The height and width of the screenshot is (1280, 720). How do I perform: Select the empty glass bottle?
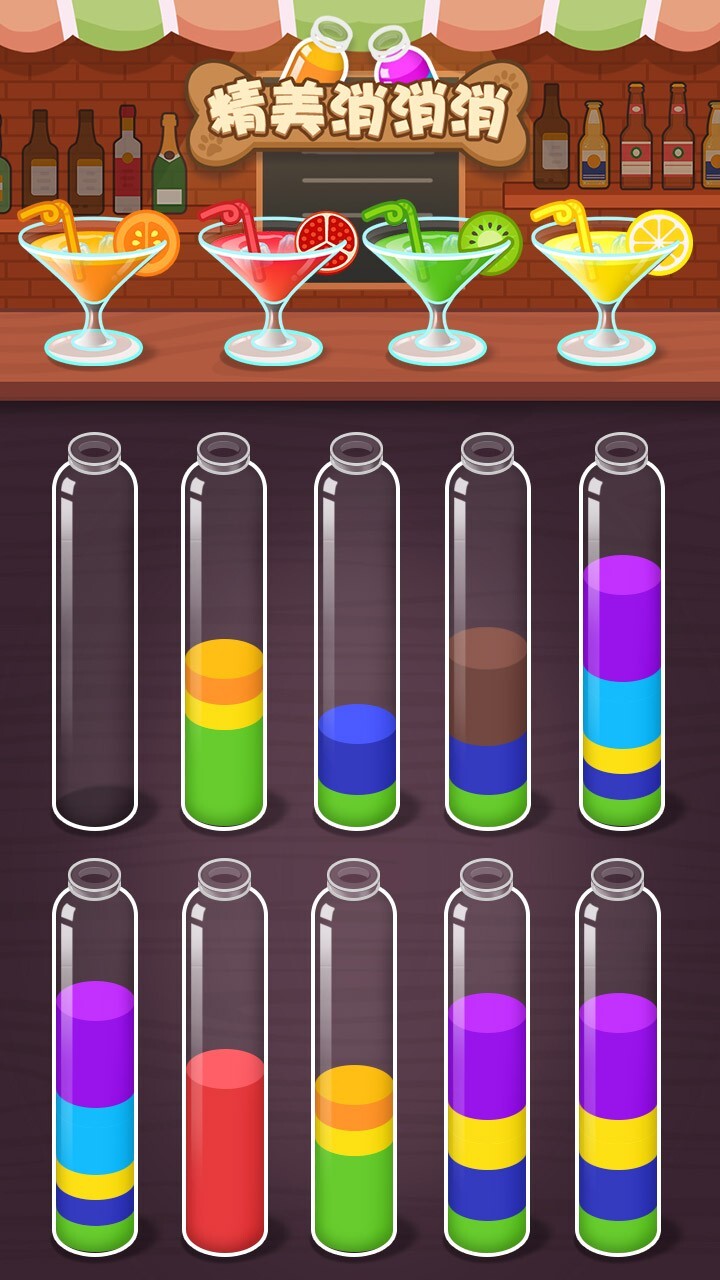click(x=95, y=640)
